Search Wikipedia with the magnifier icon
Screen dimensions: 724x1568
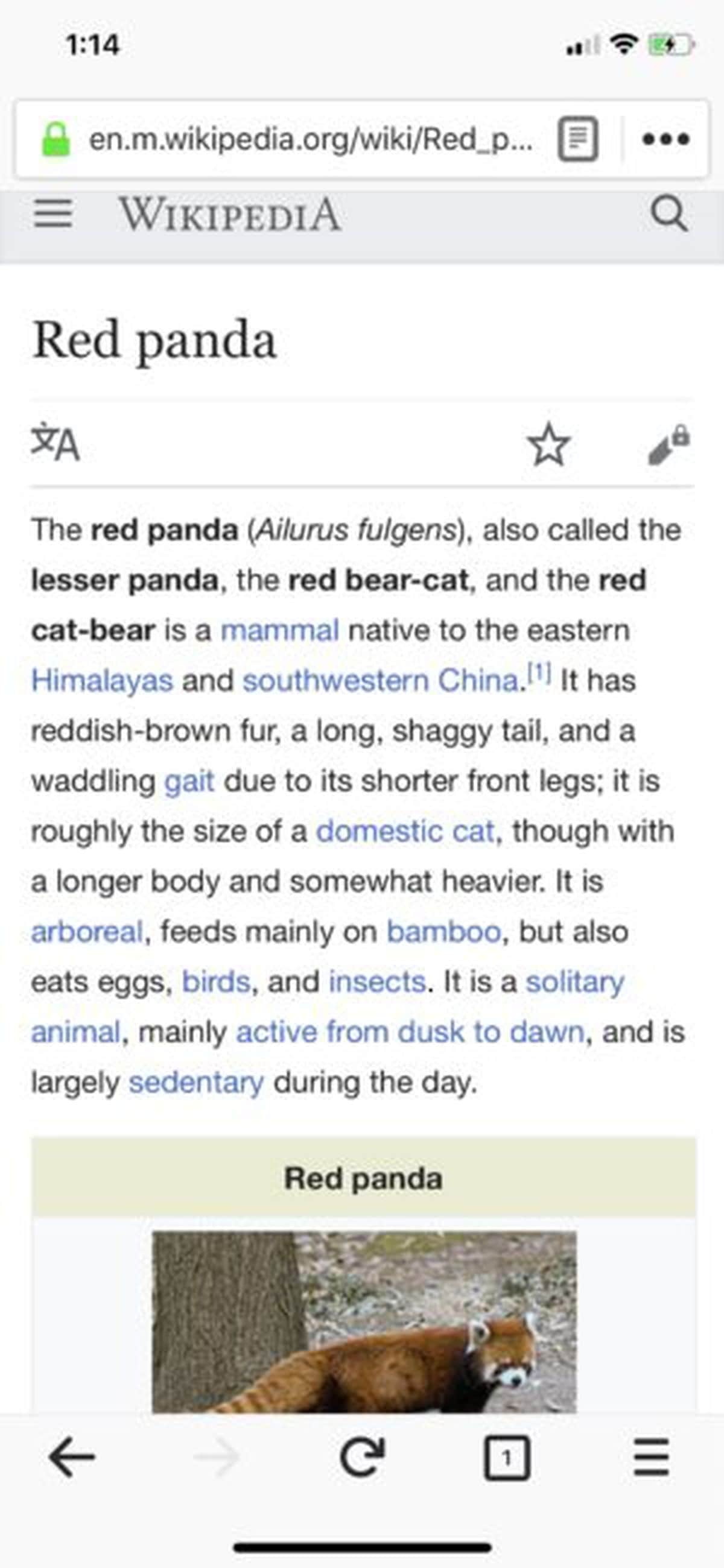(668, 214)
